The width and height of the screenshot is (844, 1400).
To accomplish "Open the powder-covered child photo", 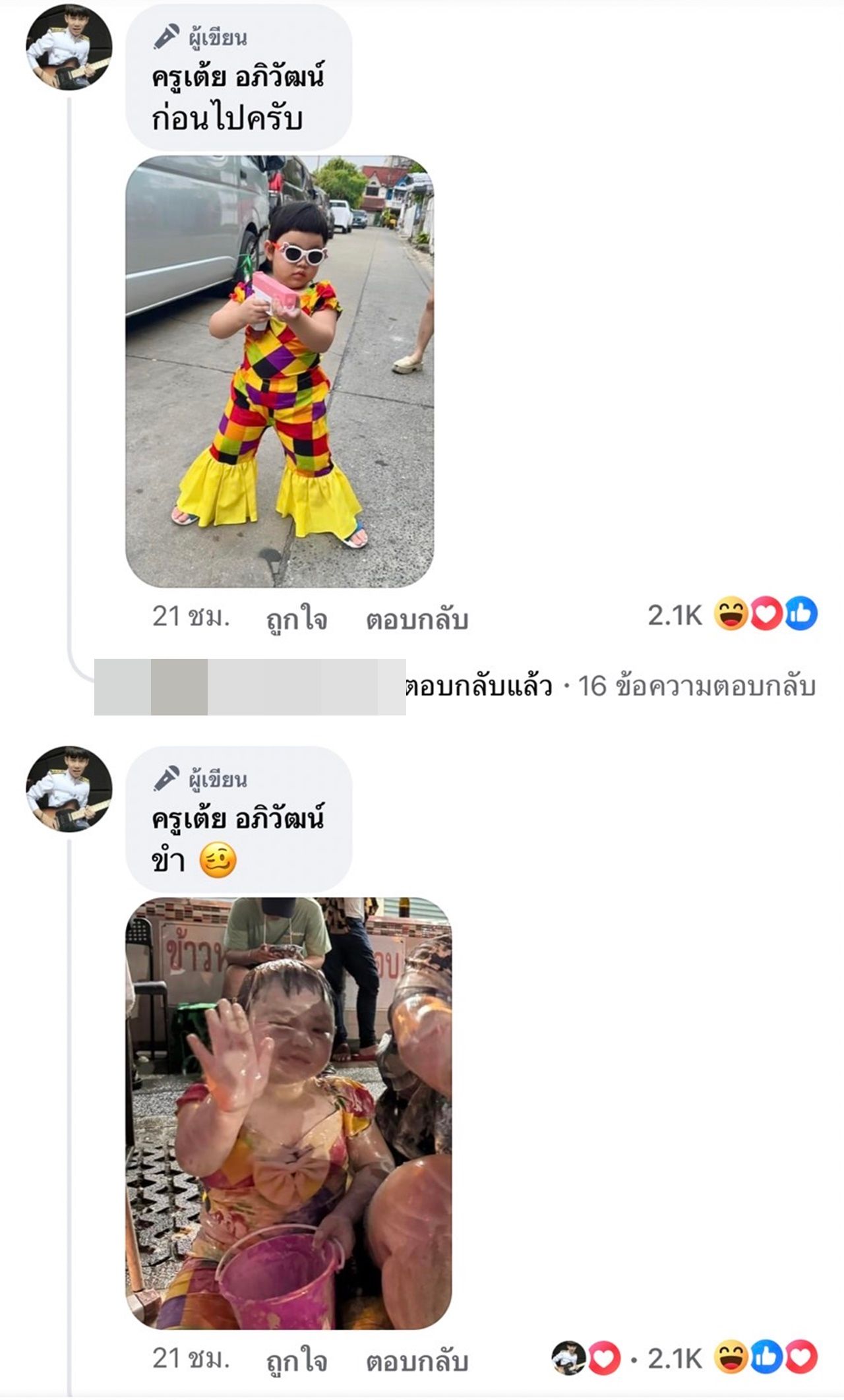I will point(288,1112).
